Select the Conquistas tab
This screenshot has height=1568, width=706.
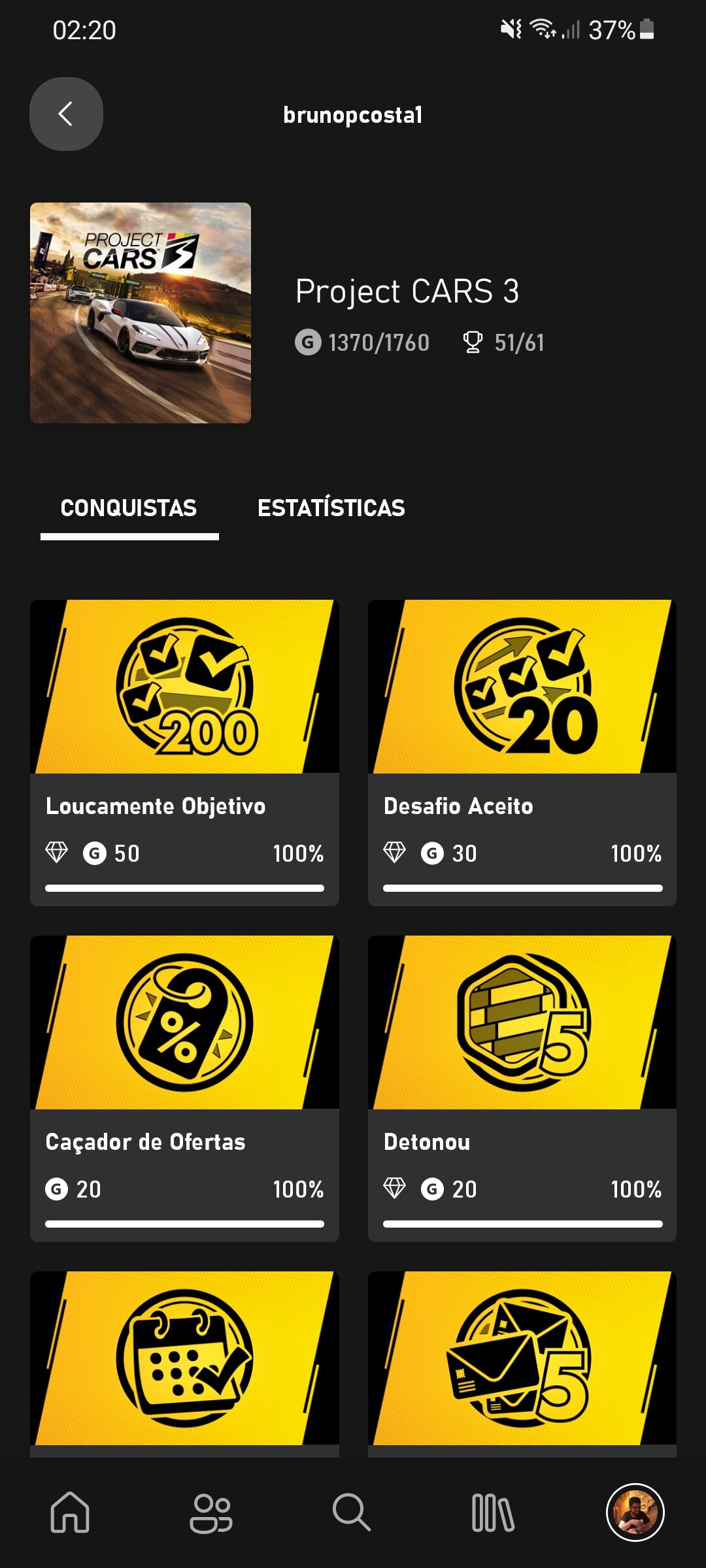[129, 508]
